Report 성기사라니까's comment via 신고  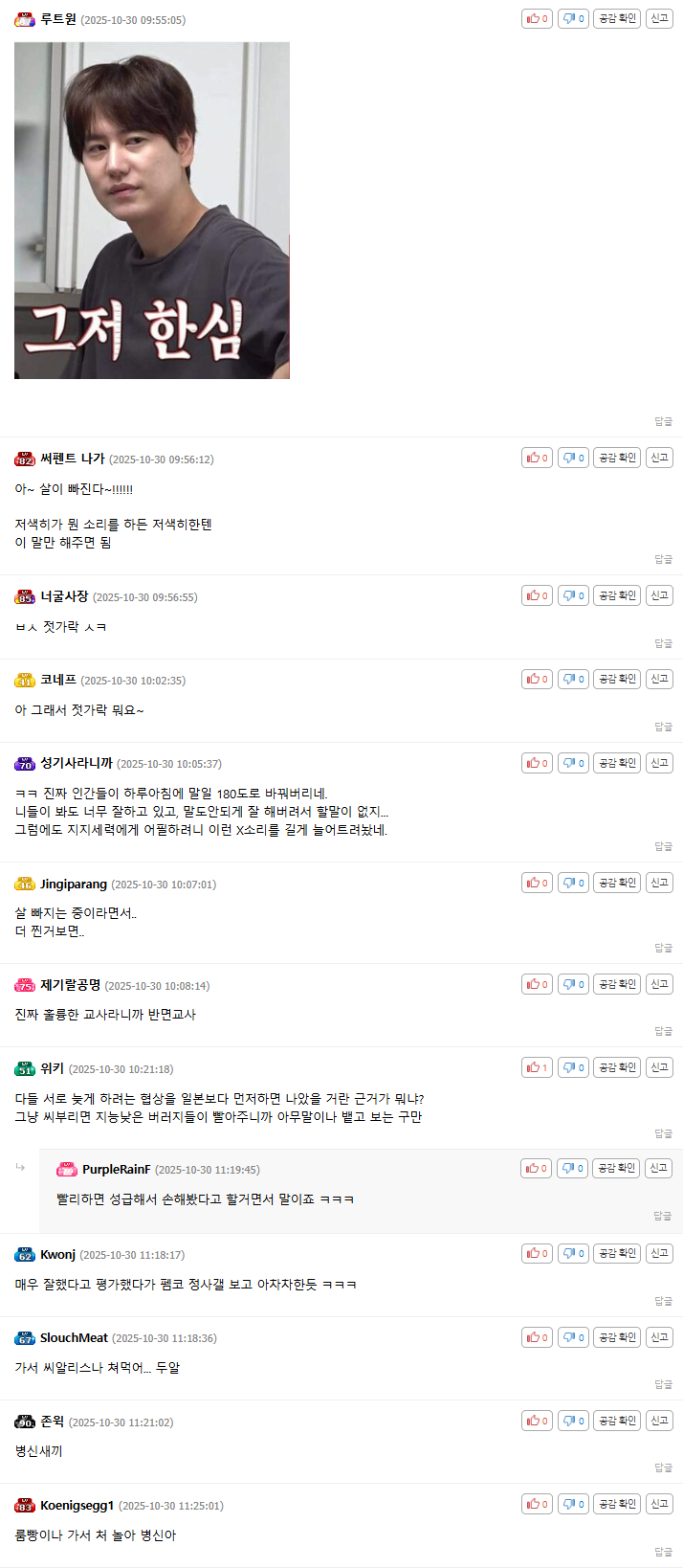click(659, 763)
